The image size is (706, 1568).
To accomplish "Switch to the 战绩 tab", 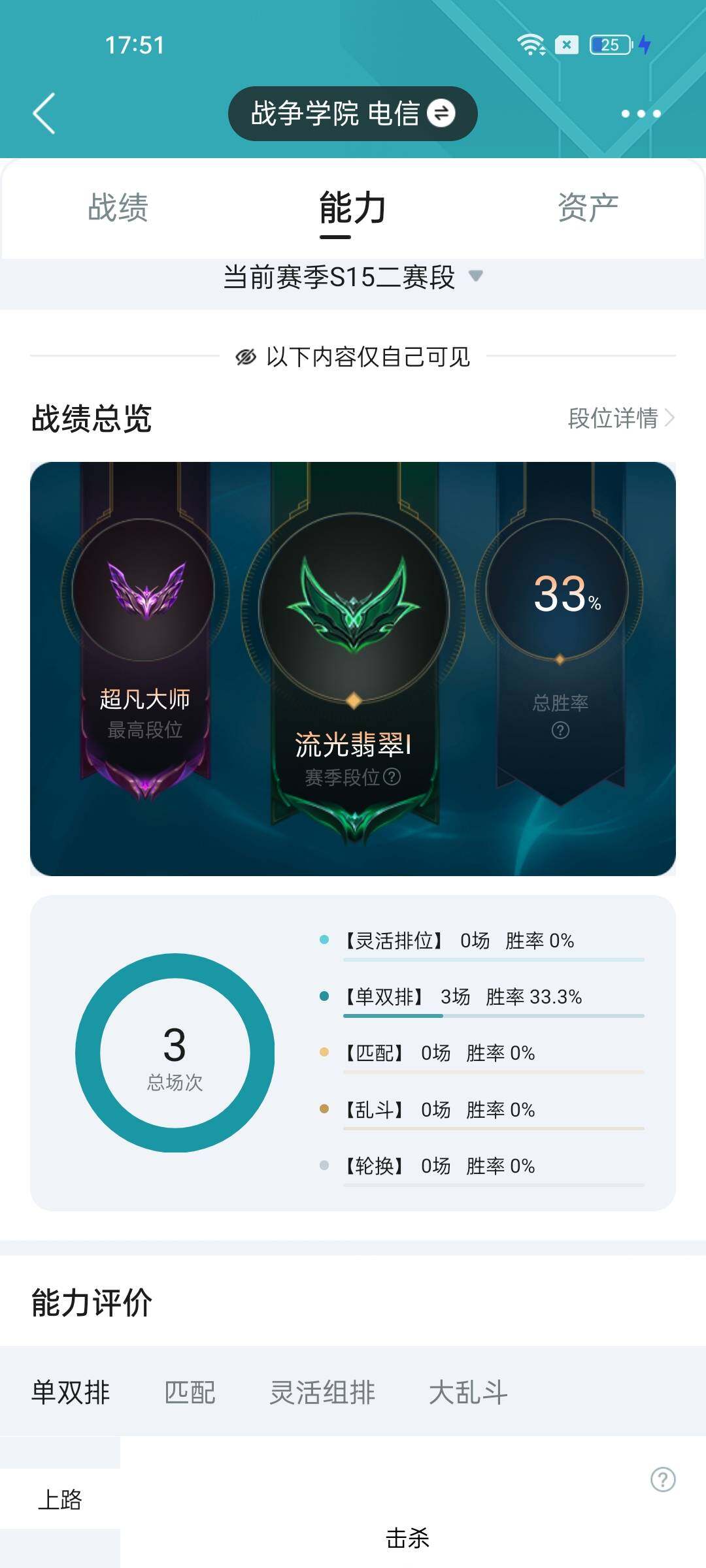I will pyautogui.click(x=118, y=208).
